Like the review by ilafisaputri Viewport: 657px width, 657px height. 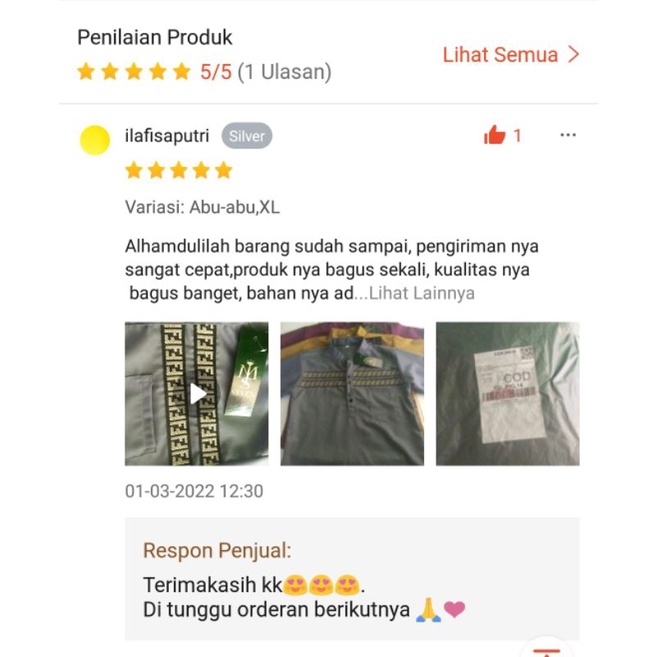(495, 136)
